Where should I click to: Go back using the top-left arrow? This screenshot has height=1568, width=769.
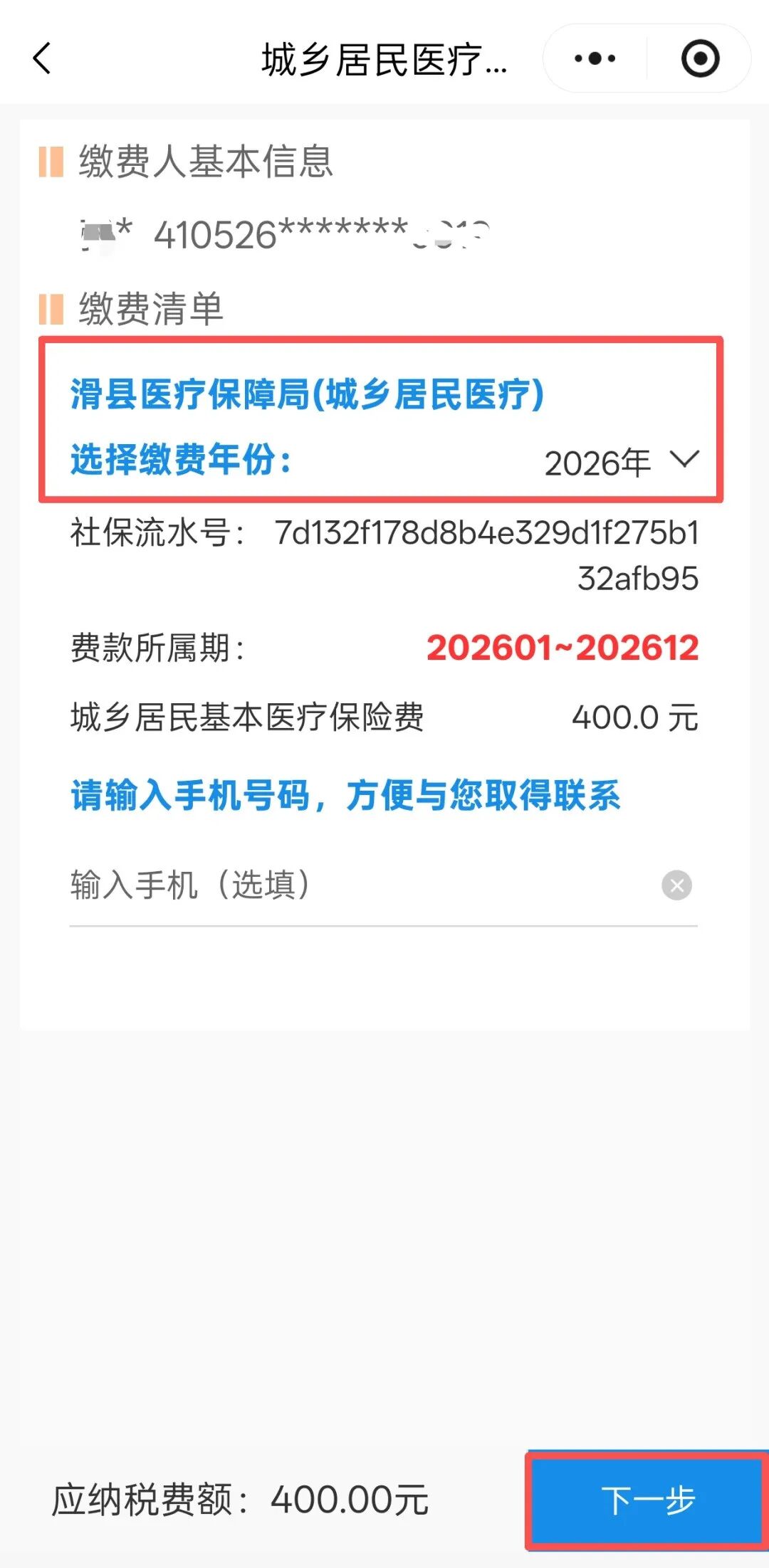(43, 58)
